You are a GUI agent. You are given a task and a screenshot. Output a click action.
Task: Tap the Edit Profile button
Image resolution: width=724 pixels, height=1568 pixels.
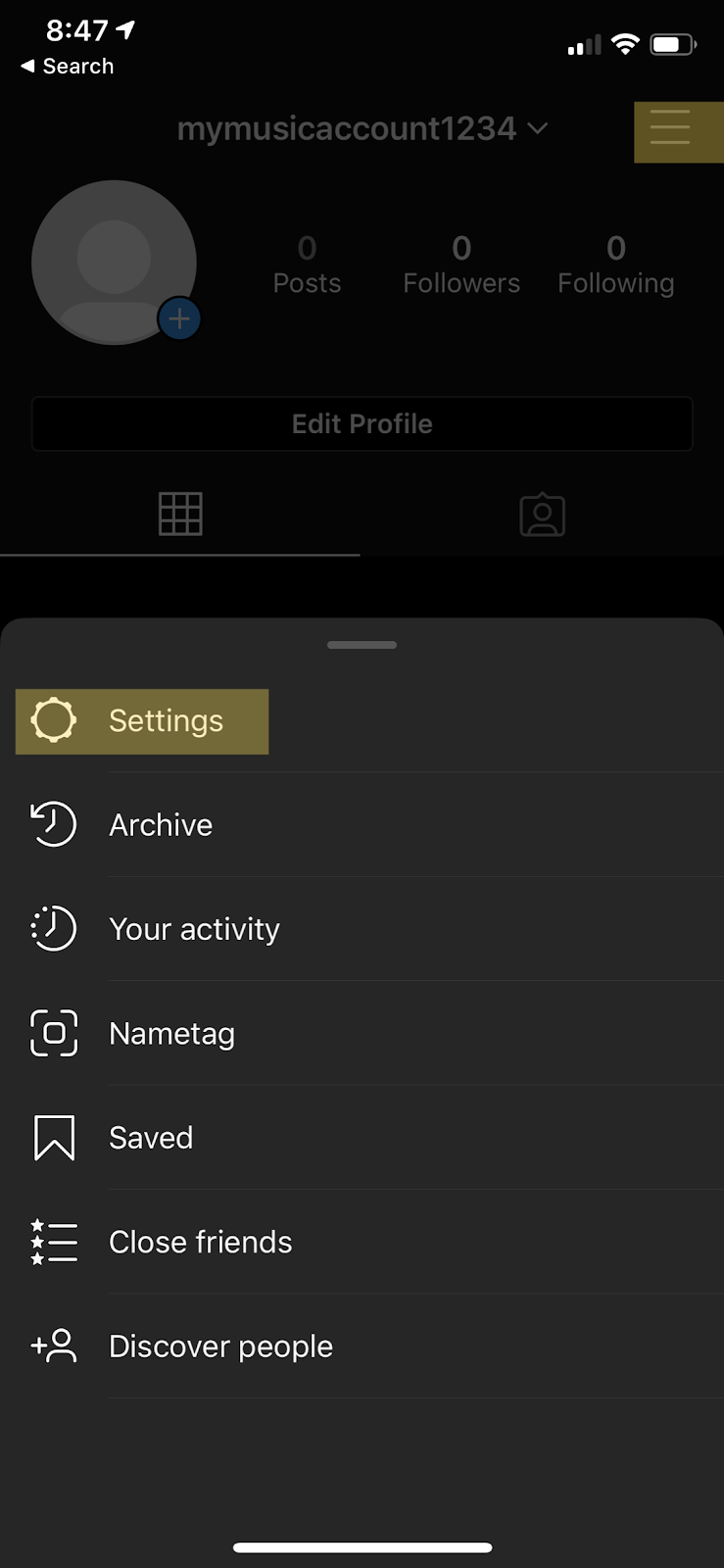(x=362, y=423)
